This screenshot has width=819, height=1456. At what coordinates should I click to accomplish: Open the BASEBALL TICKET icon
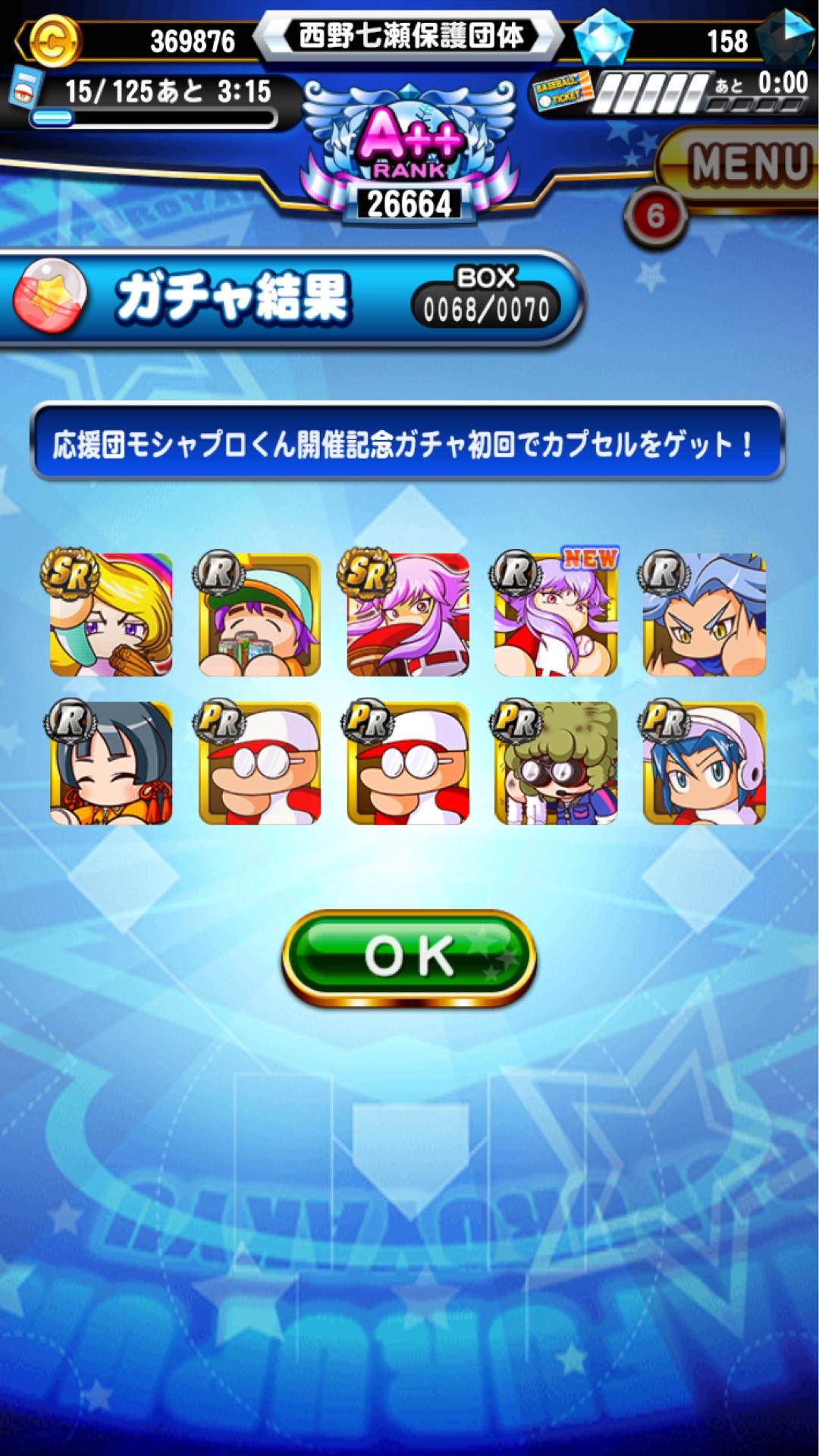tap(561, 89)
